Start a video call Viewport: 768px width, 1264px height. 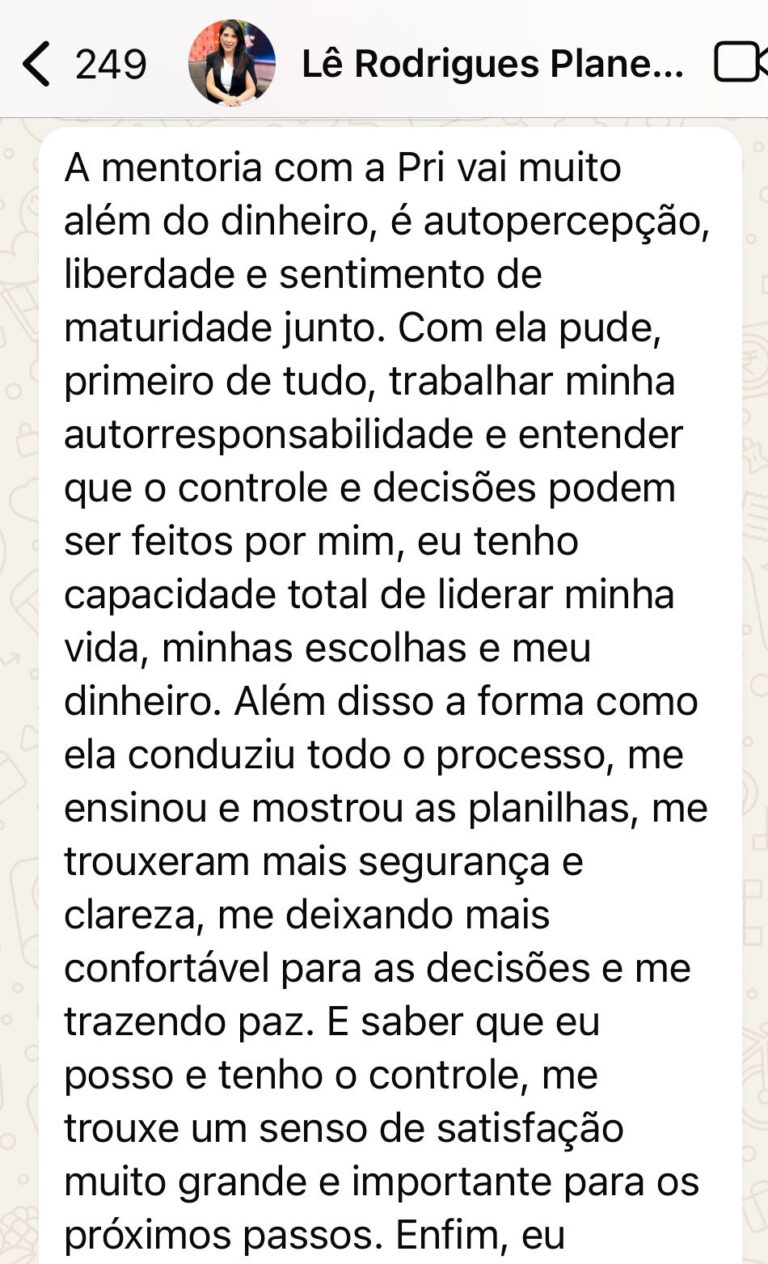click(x=741, y=65)
